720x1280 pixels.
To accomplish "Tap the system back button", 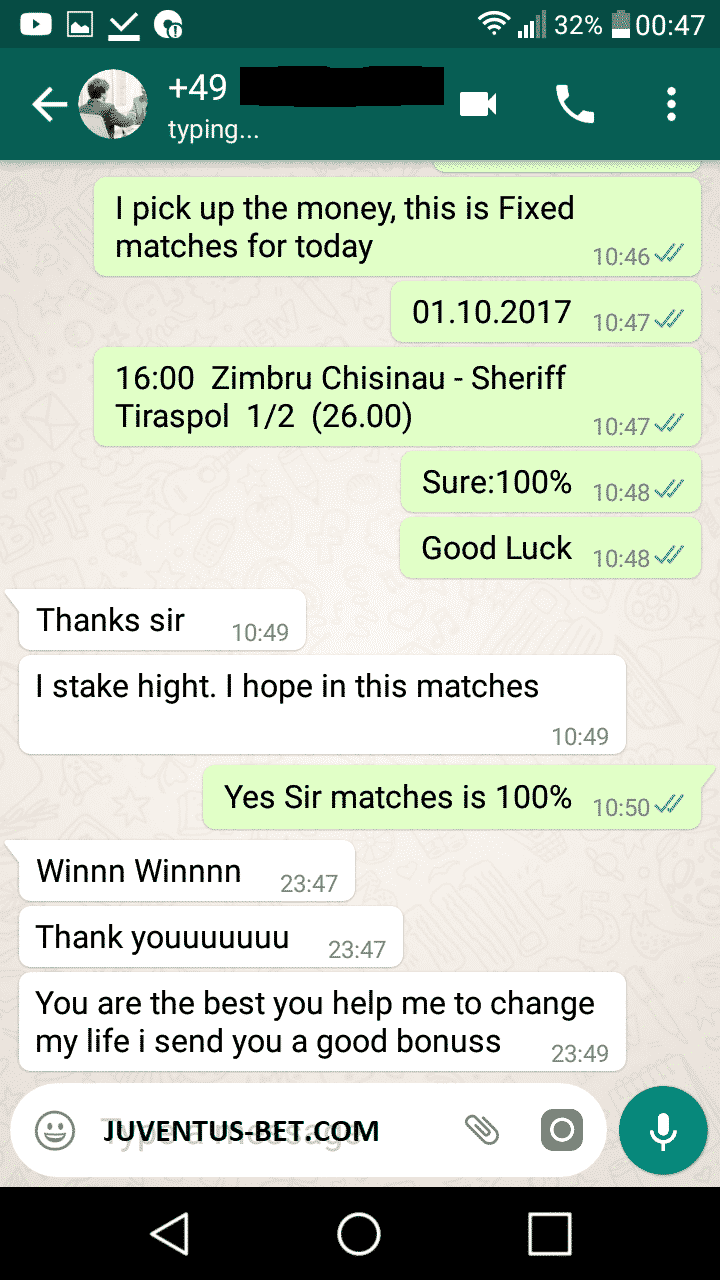I will 170,1233.
